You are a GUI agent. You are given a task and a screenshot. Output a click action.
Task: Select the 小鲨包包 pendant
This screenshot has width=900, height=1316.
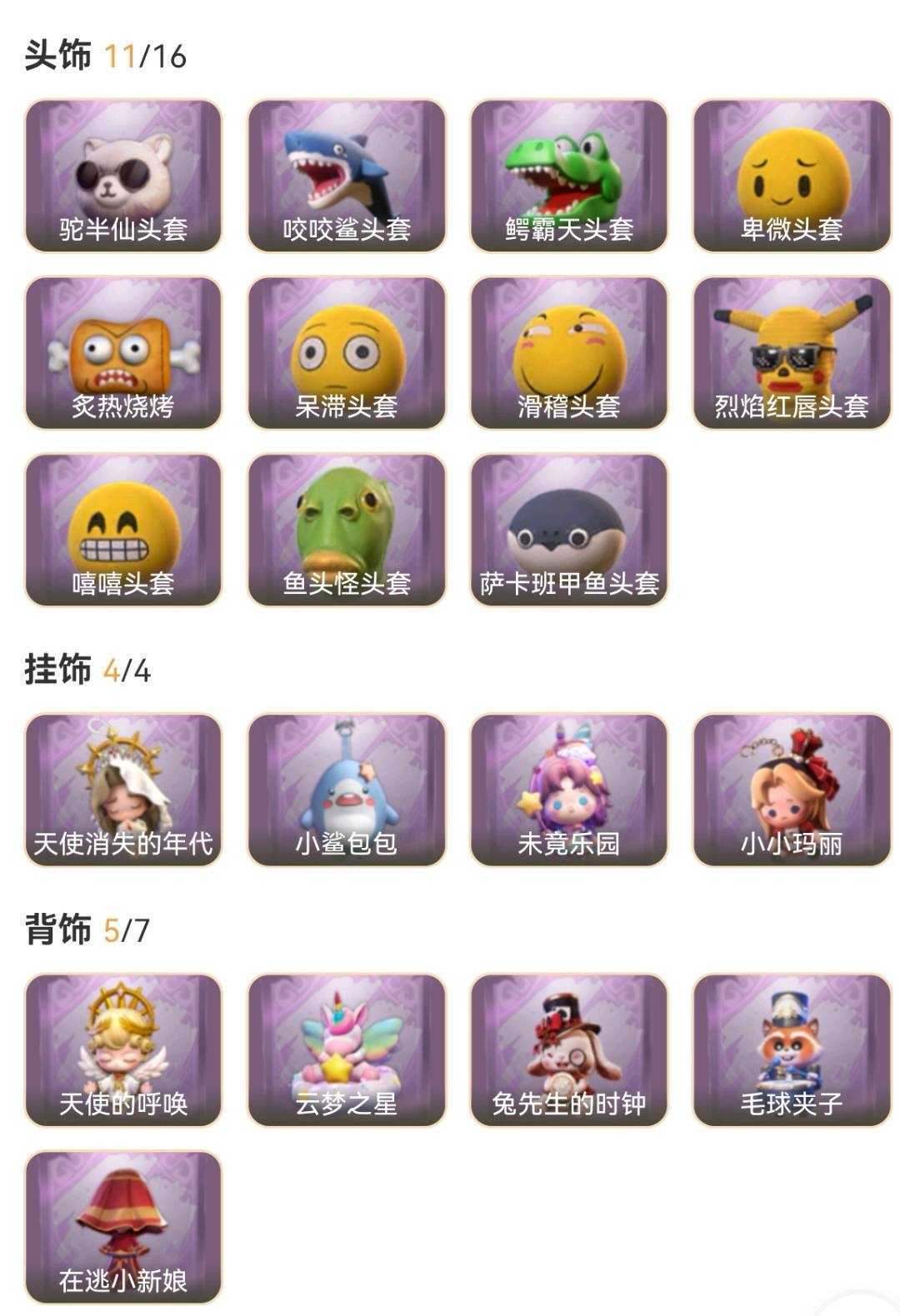[346, 790]
